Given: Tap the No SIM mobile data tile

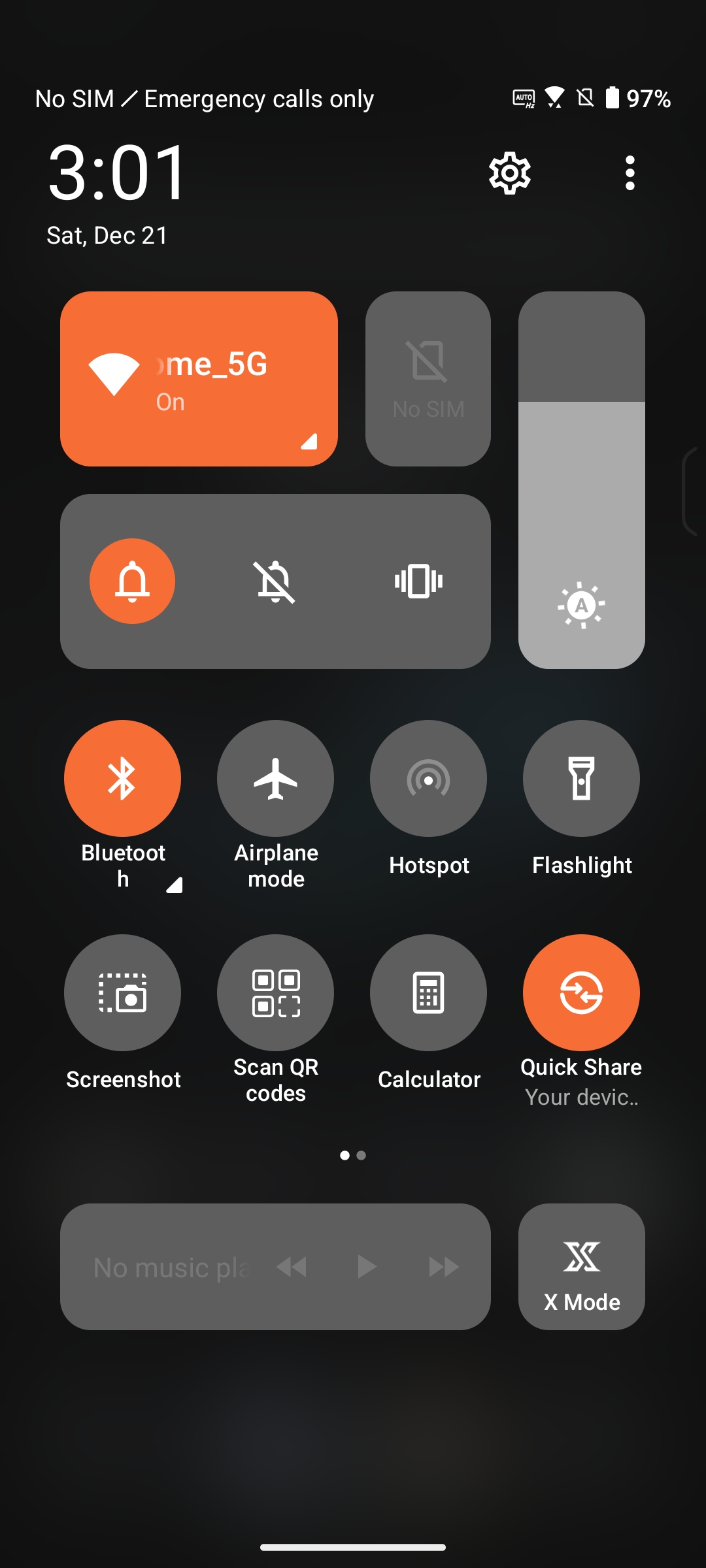Looking at the screenshot, I should (x=428, y=379).
